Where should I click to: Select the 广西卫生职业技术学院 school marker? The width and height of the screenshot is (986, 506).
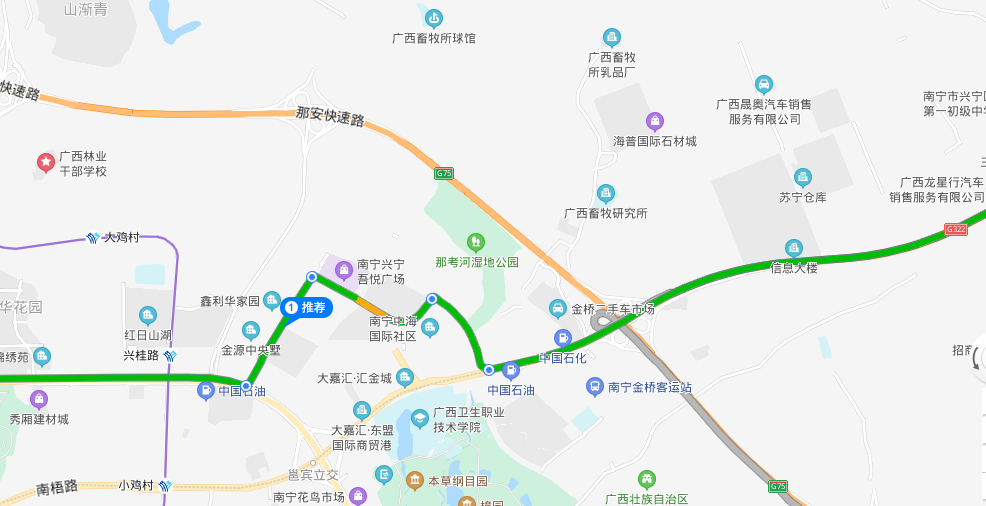[x=420, y=416]
